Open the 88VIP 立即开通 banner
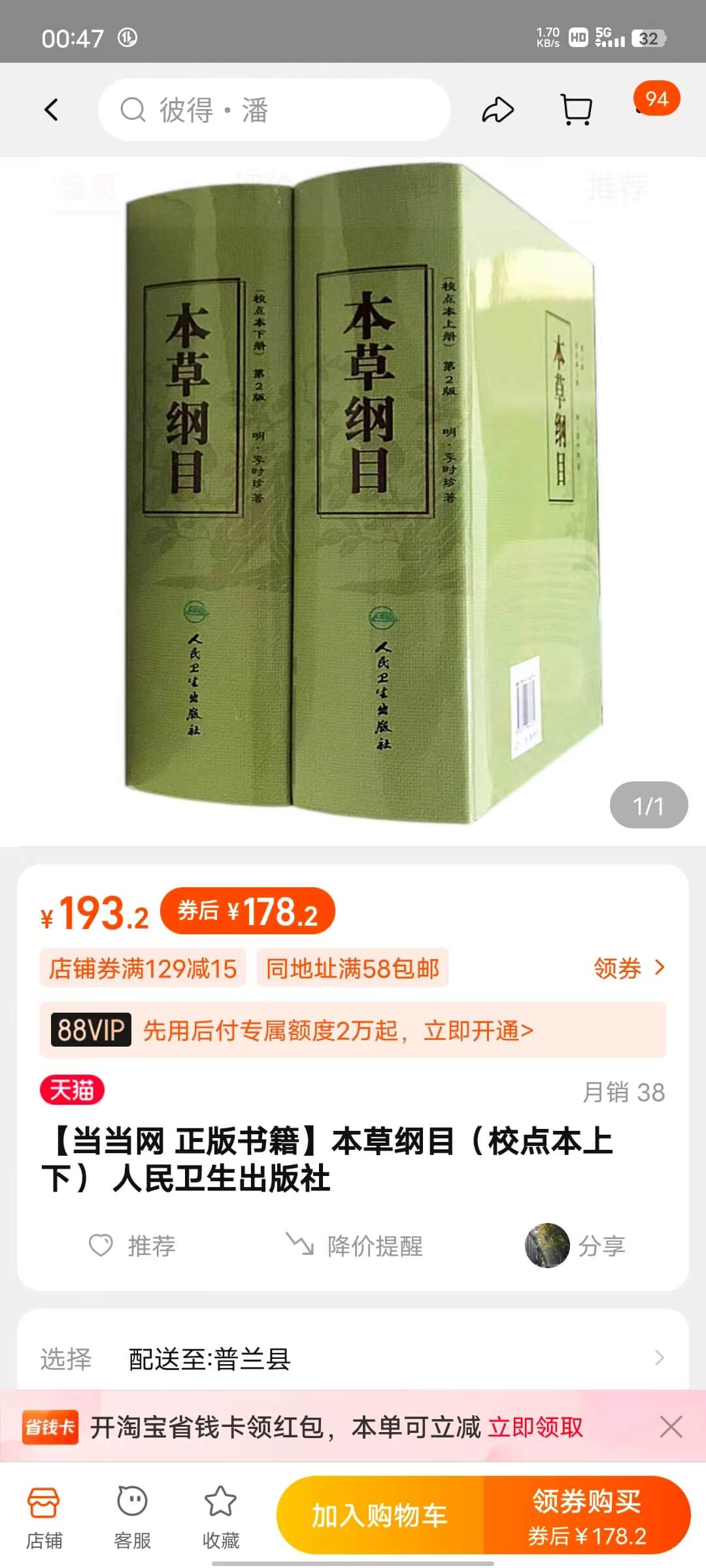The width and height of the screenshot is (706, 1568). (x=353, y=1030)
